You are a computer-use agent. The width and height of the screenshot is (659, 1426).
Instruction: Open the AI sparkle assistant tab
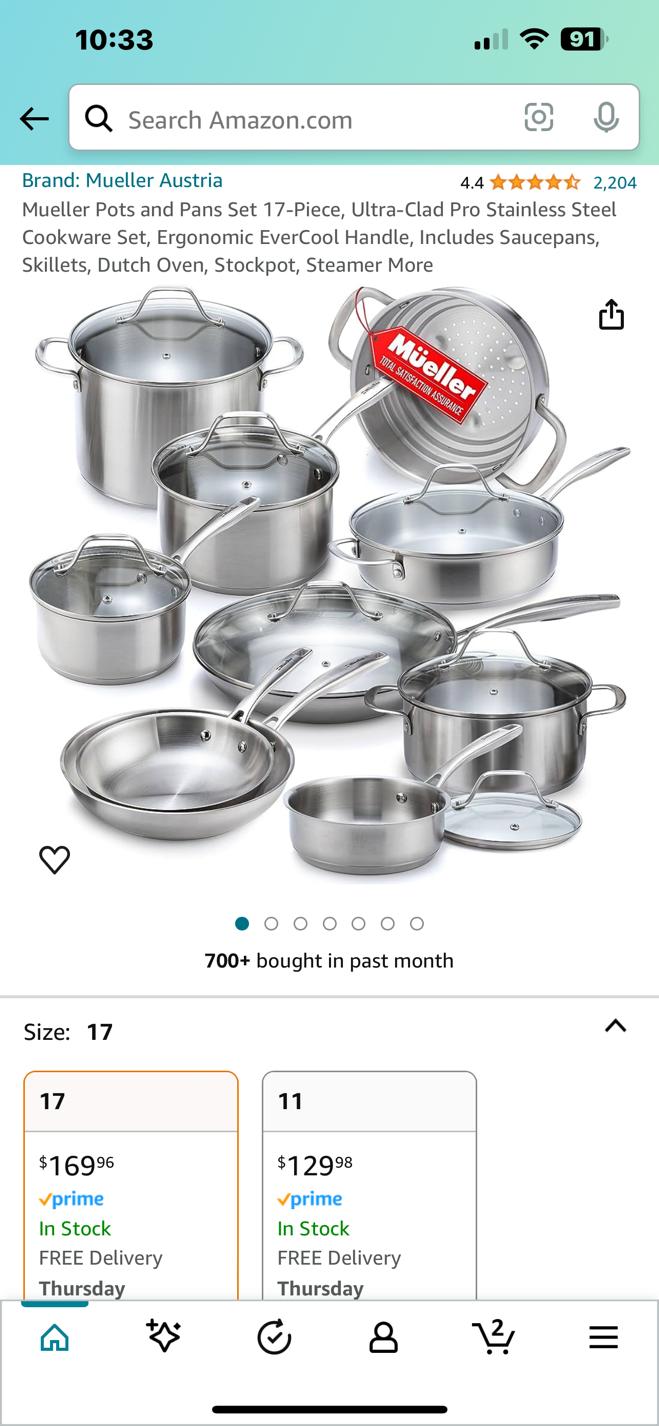163,1337
